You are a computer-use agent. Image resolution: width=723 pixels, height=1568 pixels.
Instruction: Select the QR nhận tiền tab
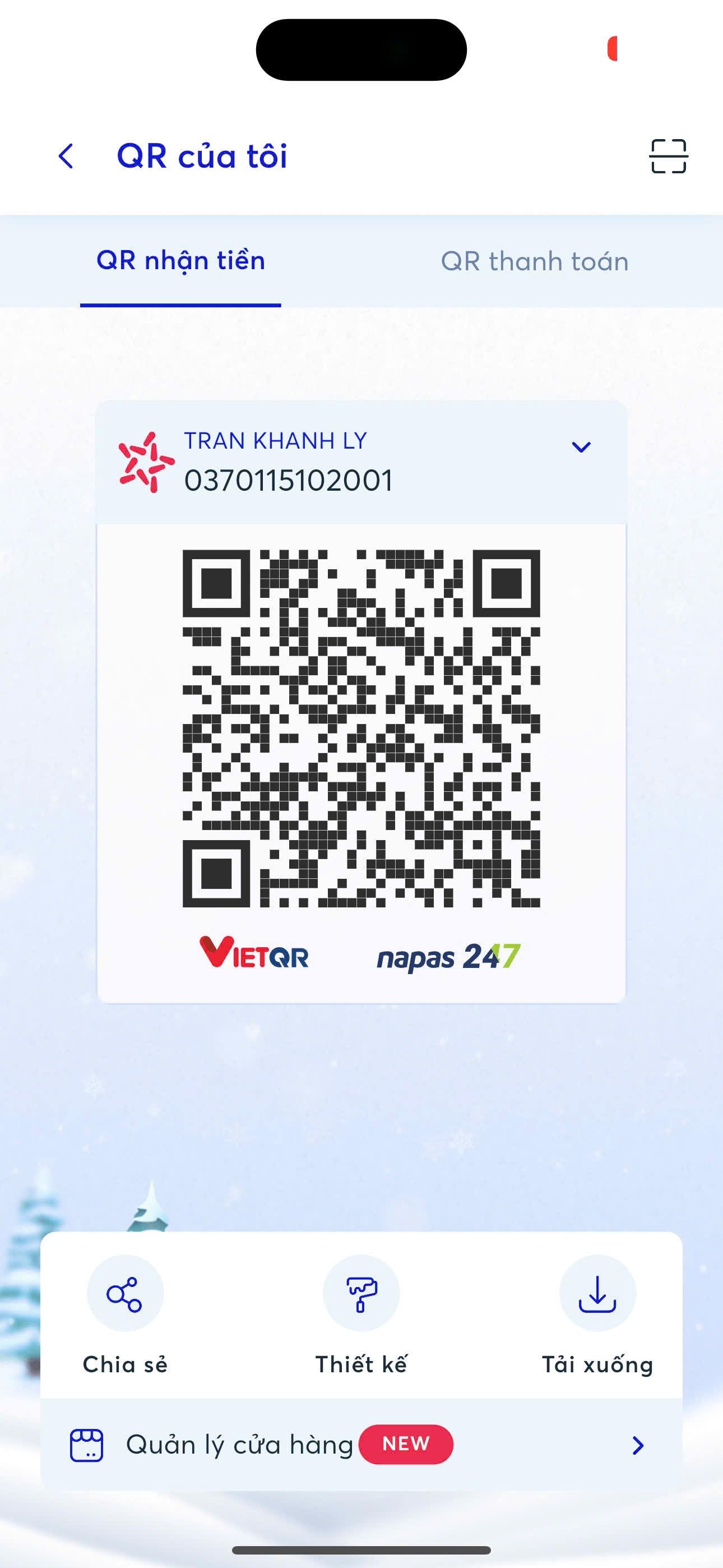pyautogui.click(x=180, y=261)
